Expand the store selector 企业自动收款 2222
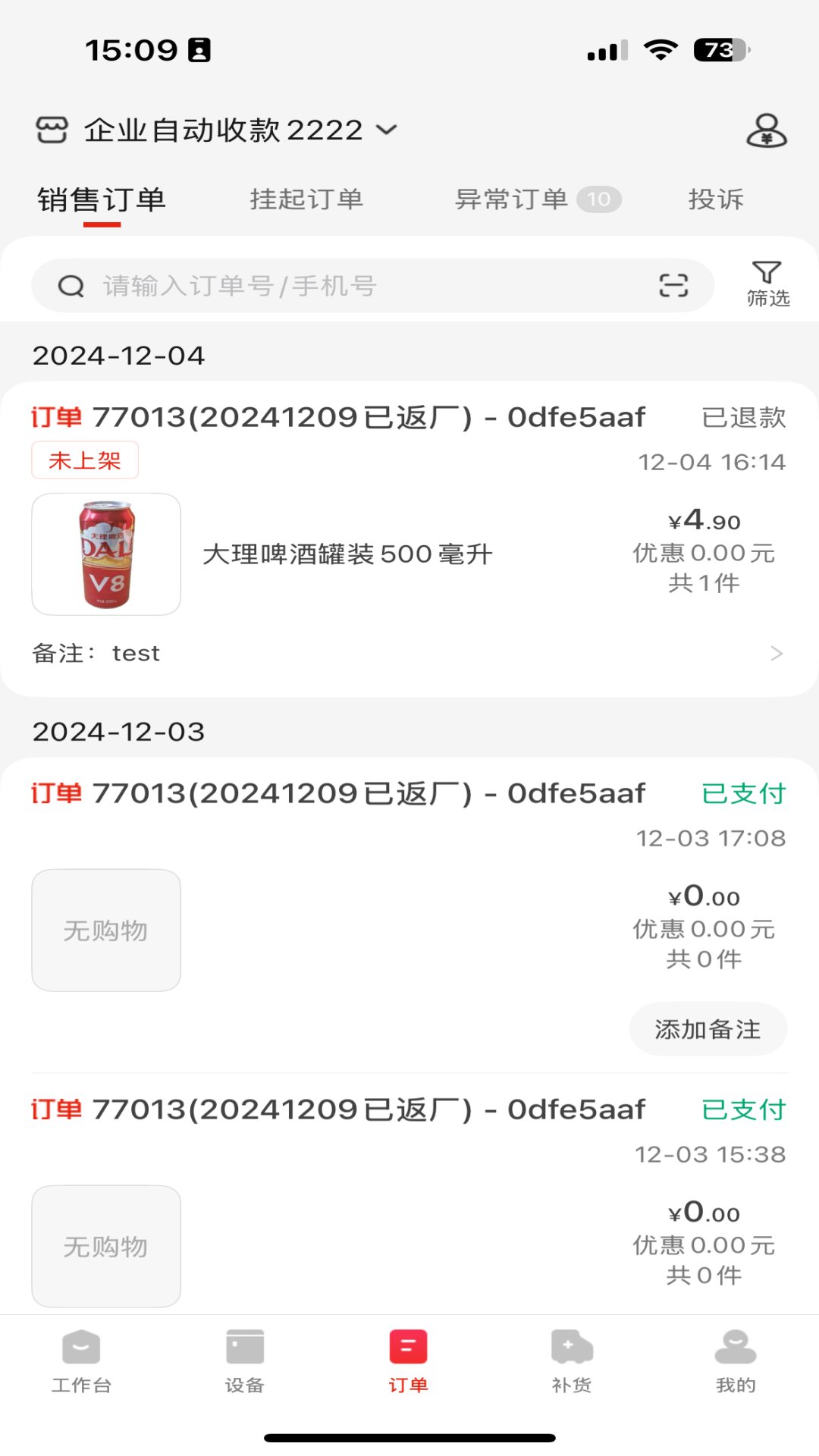819x1456 pixels. pos(224,129)
